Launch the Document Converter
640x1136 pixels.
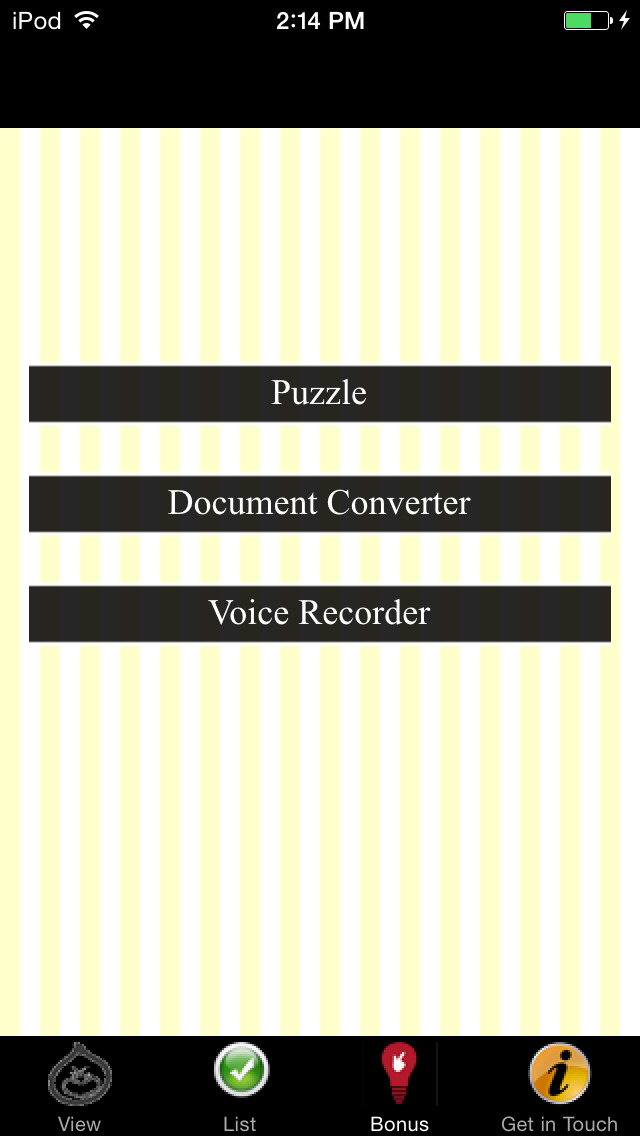(x=320, y=504)
